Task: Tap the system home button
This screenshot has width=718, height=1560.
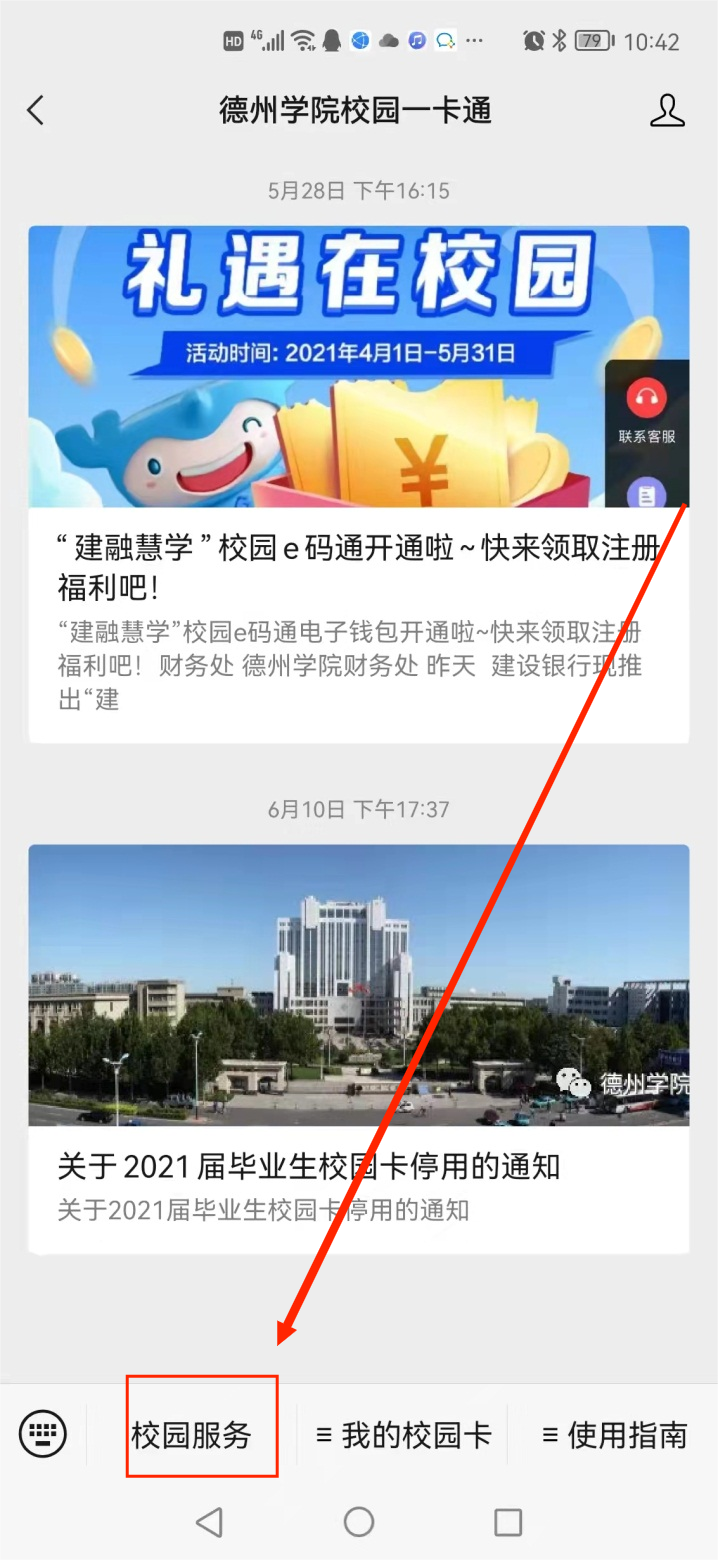Action: pyautogui.click(x=358, y=1522)
